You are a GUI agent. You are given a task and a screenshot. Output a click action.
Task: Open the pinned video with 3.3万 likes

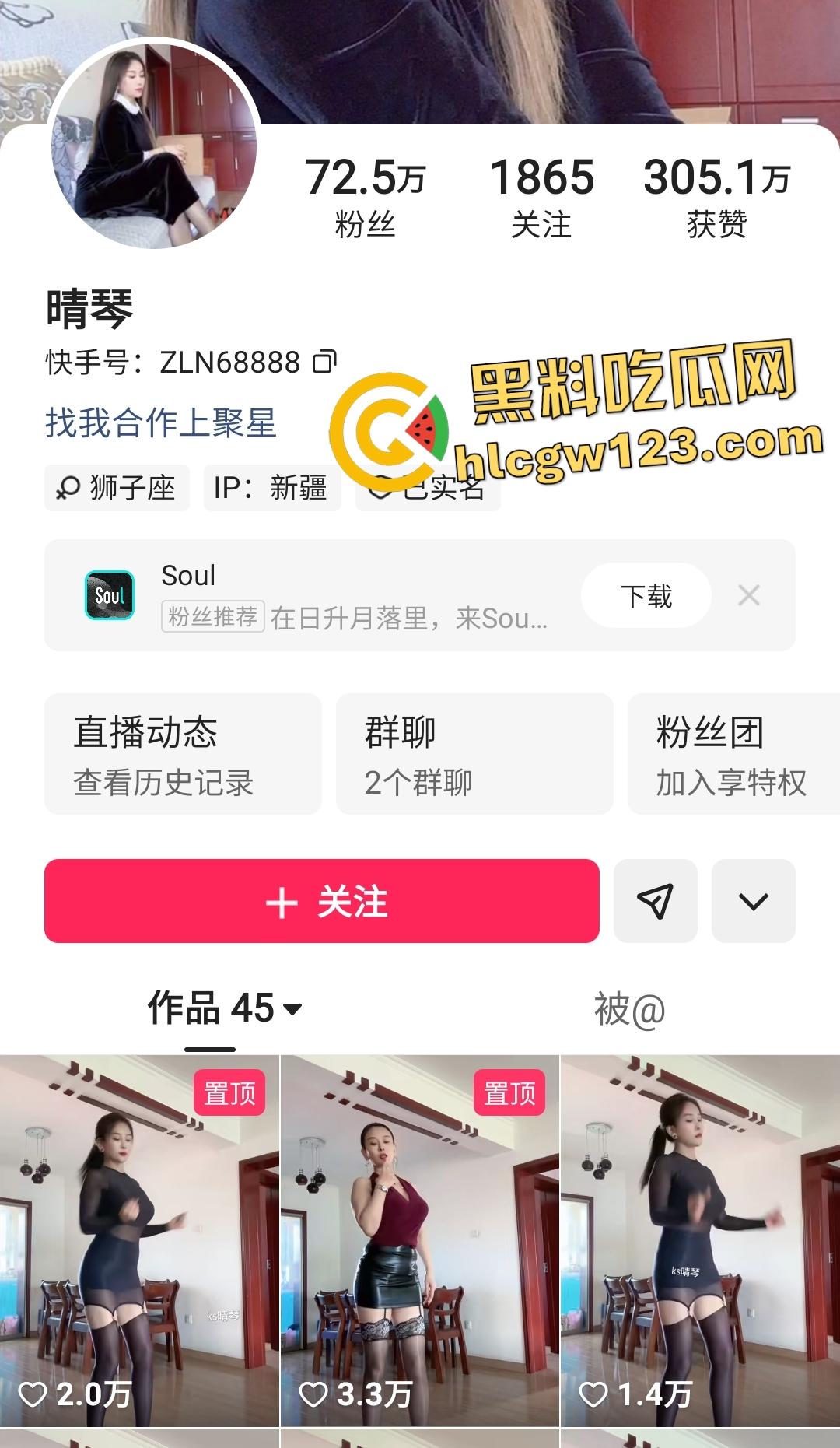coord(419,1241)
